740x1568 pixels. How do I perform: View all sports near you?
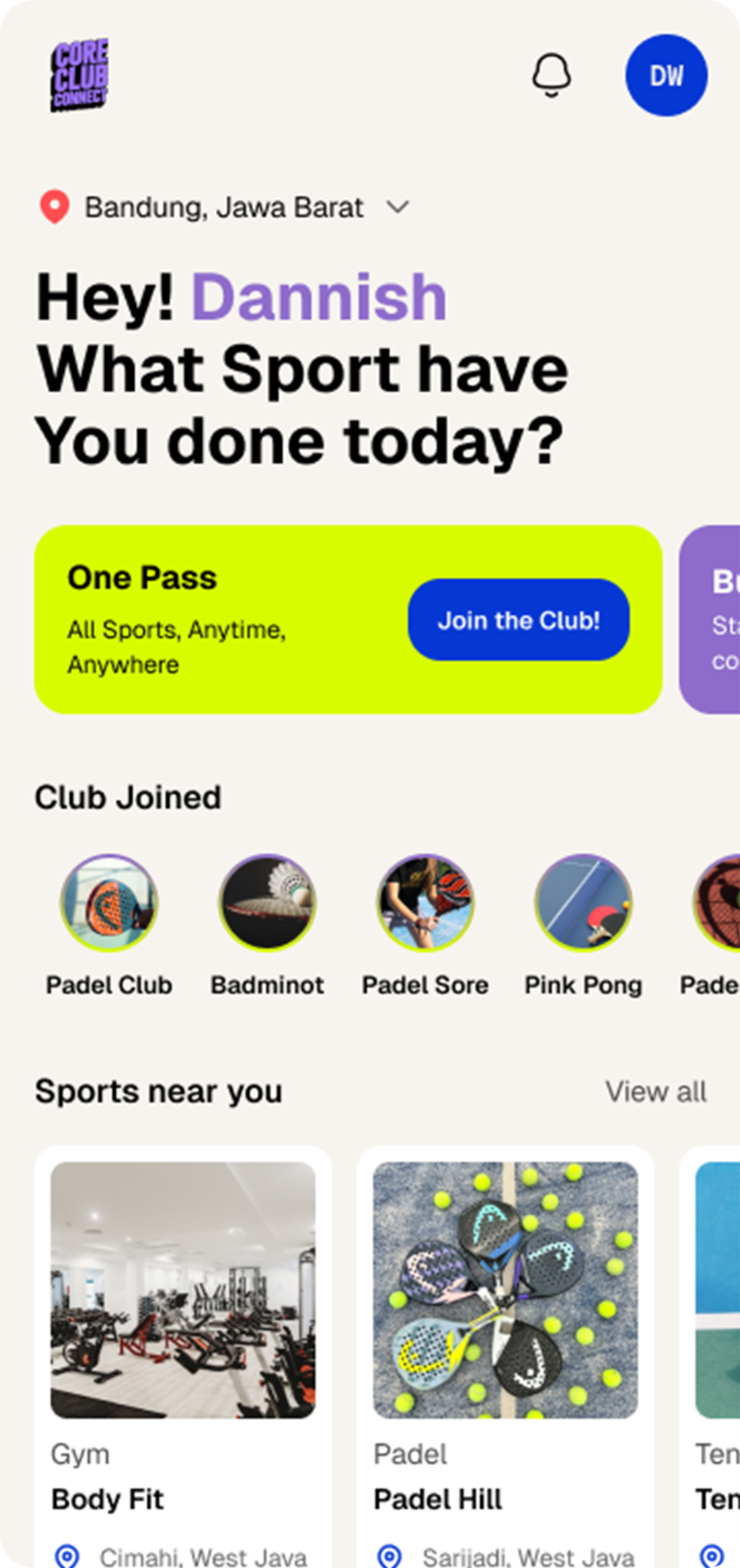[655, 1091]
